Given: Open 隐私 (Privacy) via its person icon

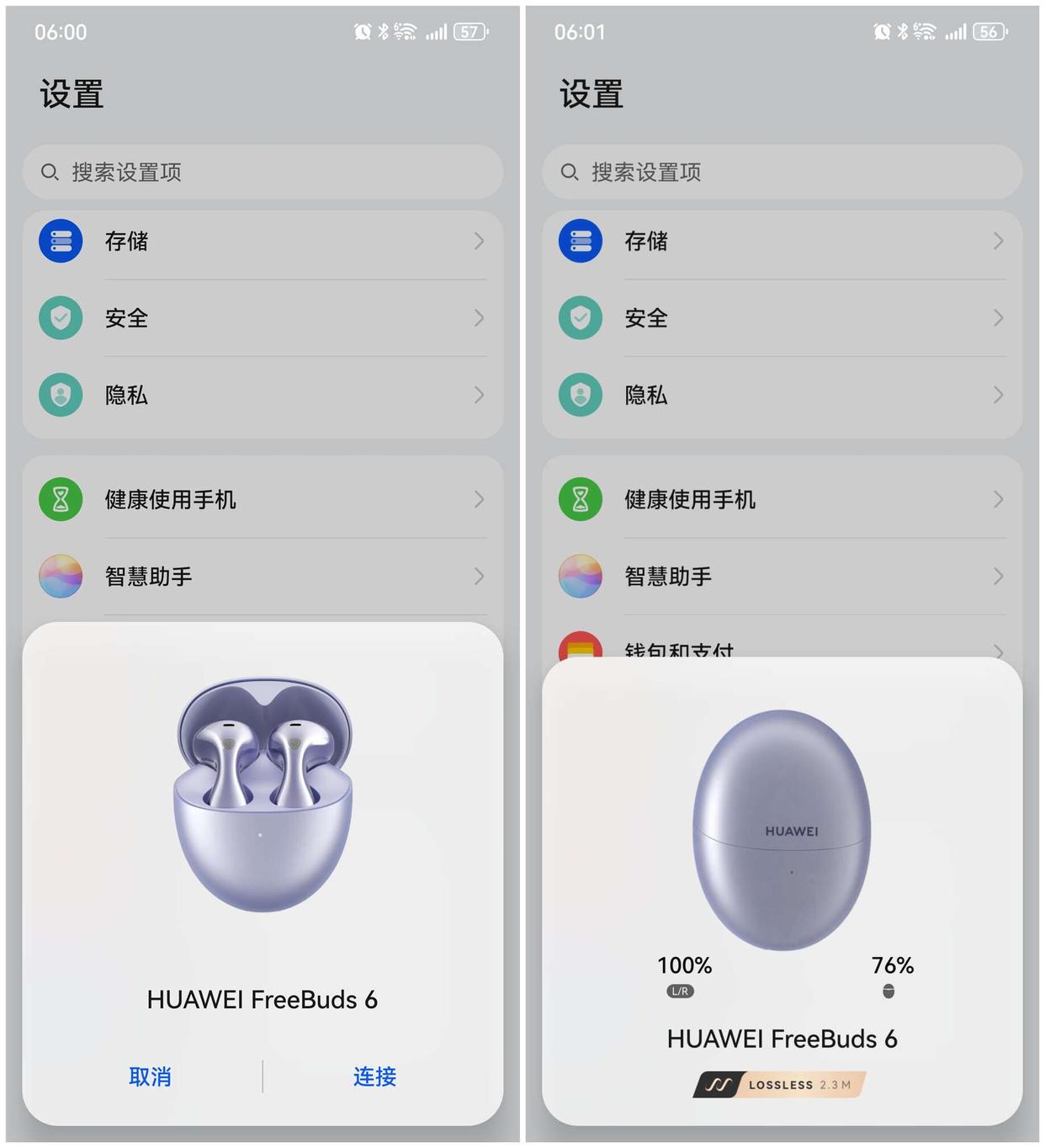Looking at the screenshot, I should coord(60,395).
